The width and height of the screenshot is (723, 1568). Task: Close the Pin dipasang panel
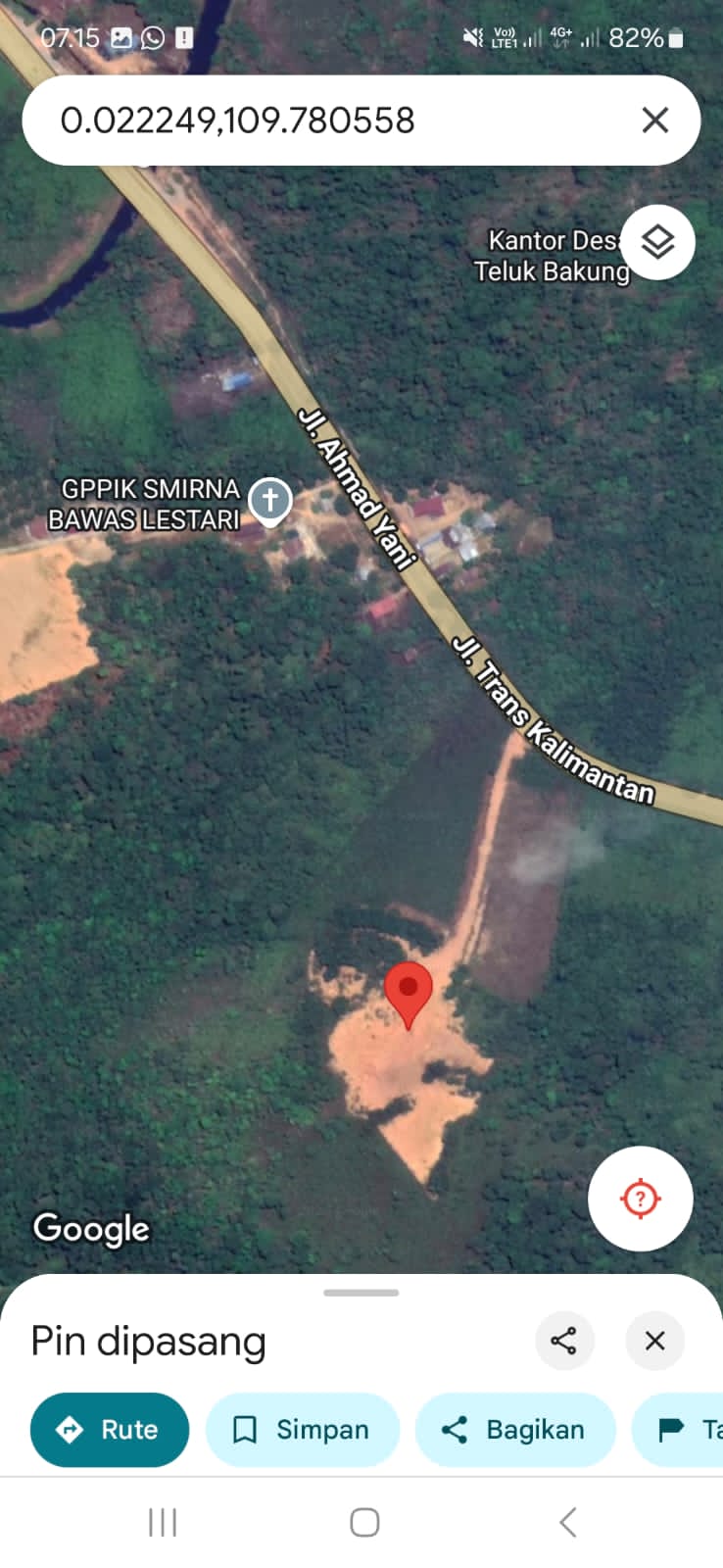pyautogui.click(x=654, y=1341)
